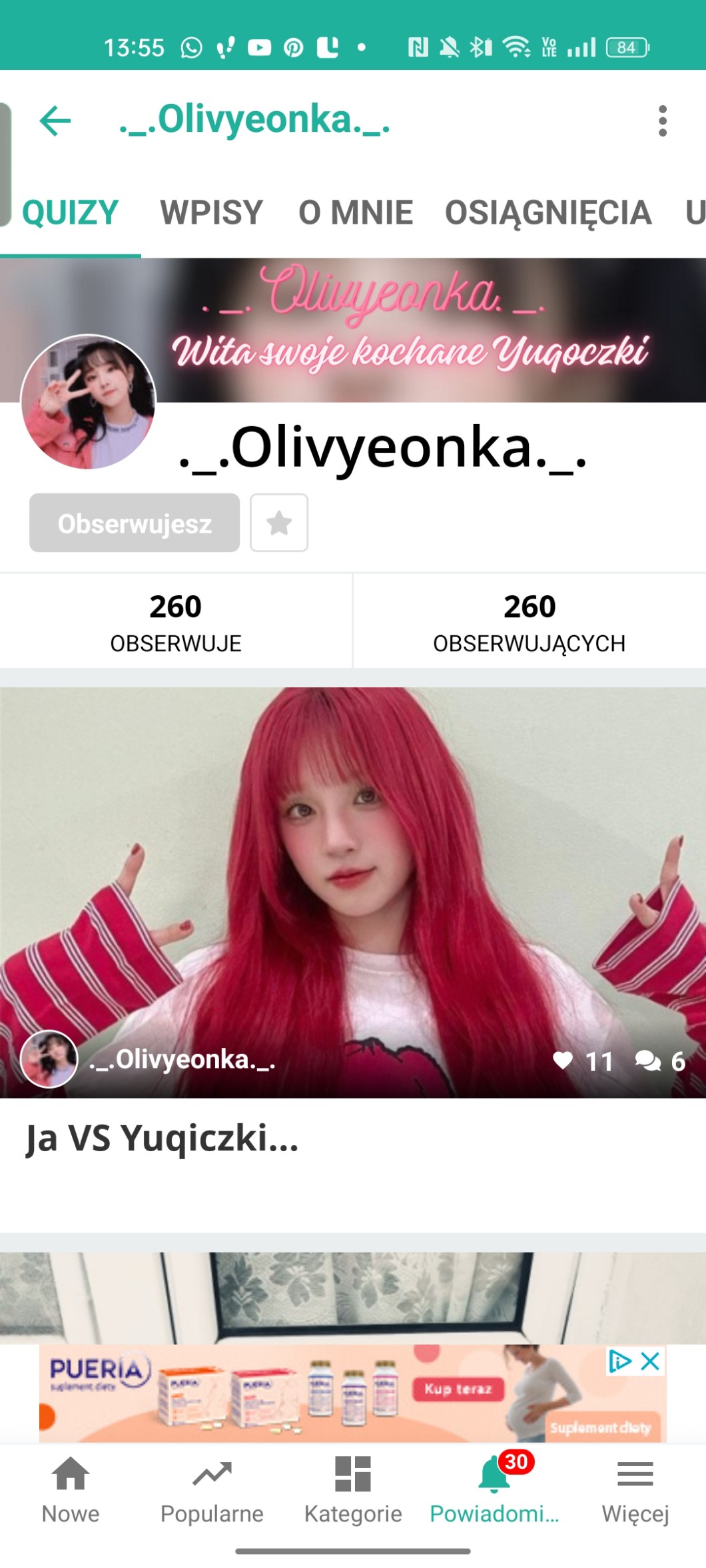
Task: Tap the star favorite button
Action: [x=279, y=523]
